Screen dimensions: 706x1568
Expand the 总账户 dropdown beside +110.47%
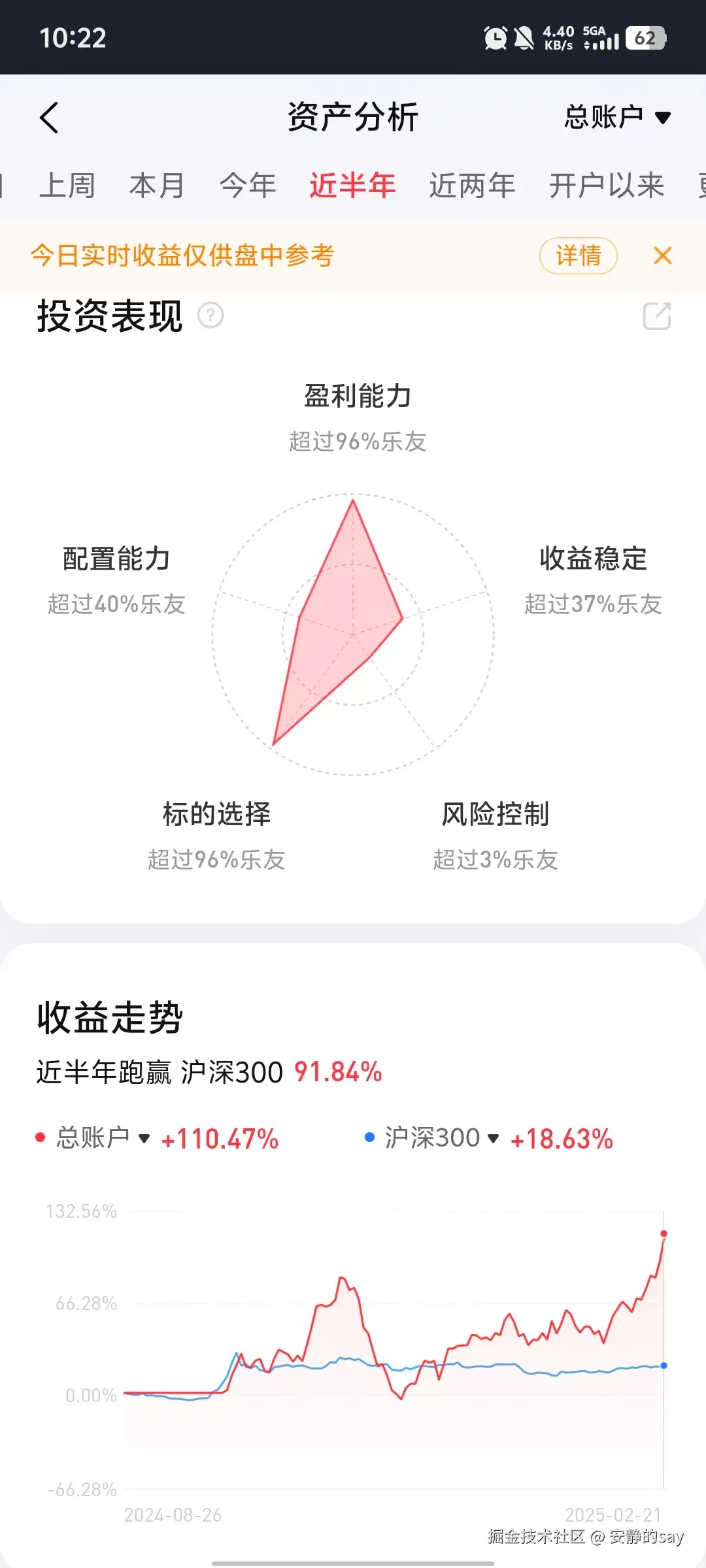pos(143,1140)
